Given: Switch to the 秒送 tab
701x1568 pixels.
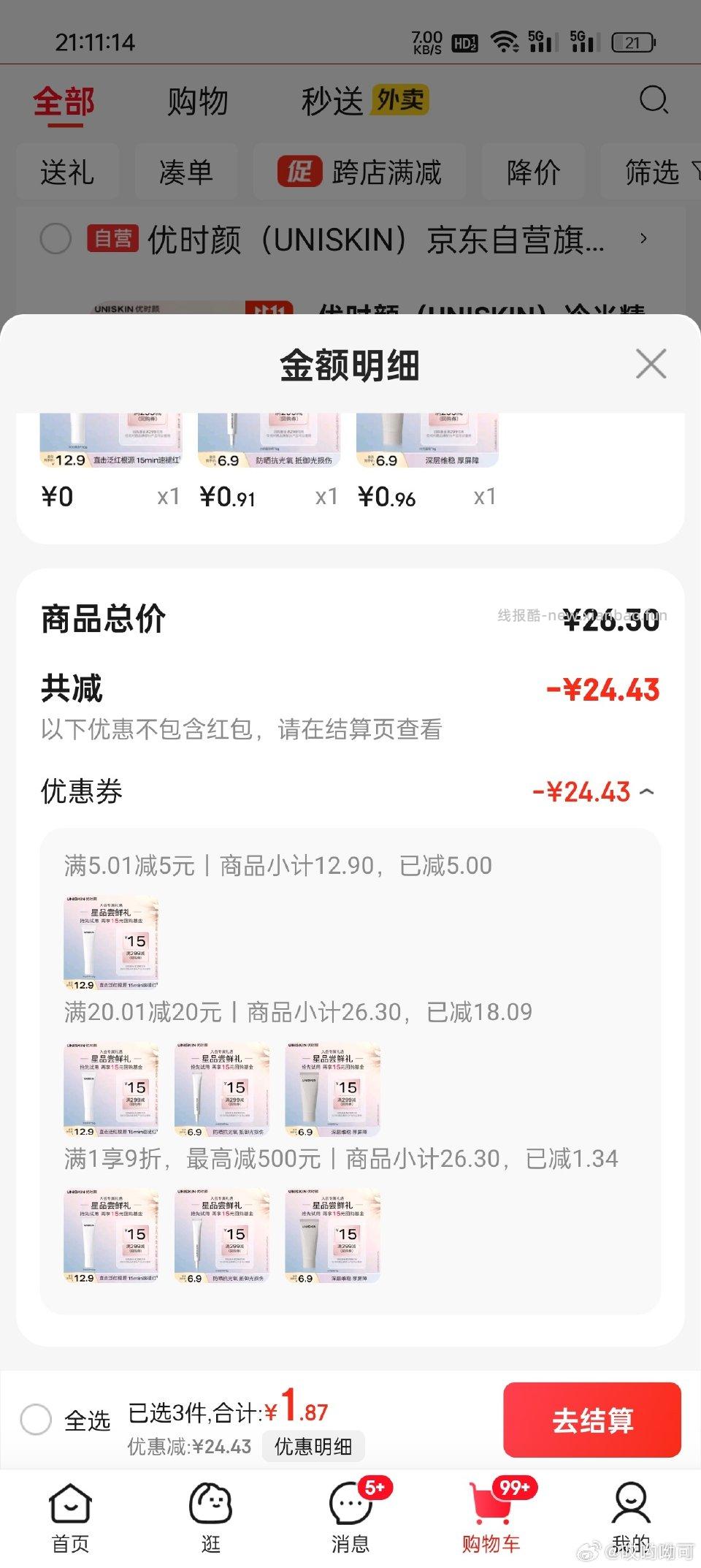Looking at the screenshot, I should 332,100.
